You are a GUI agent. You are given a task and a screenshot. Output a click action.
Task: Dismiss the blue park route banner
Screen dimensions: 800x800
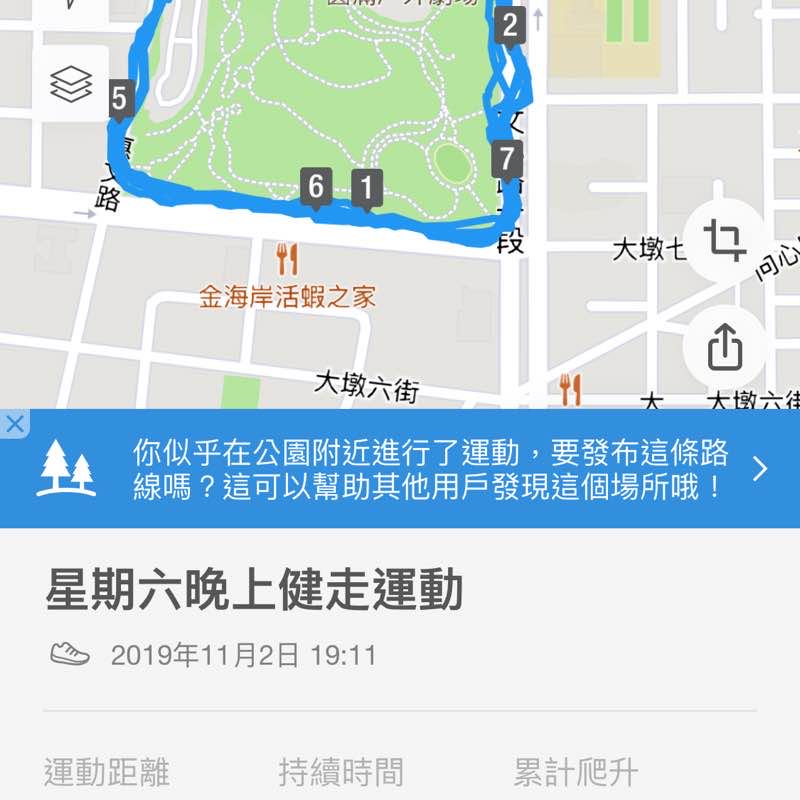(x=14, y=424)
